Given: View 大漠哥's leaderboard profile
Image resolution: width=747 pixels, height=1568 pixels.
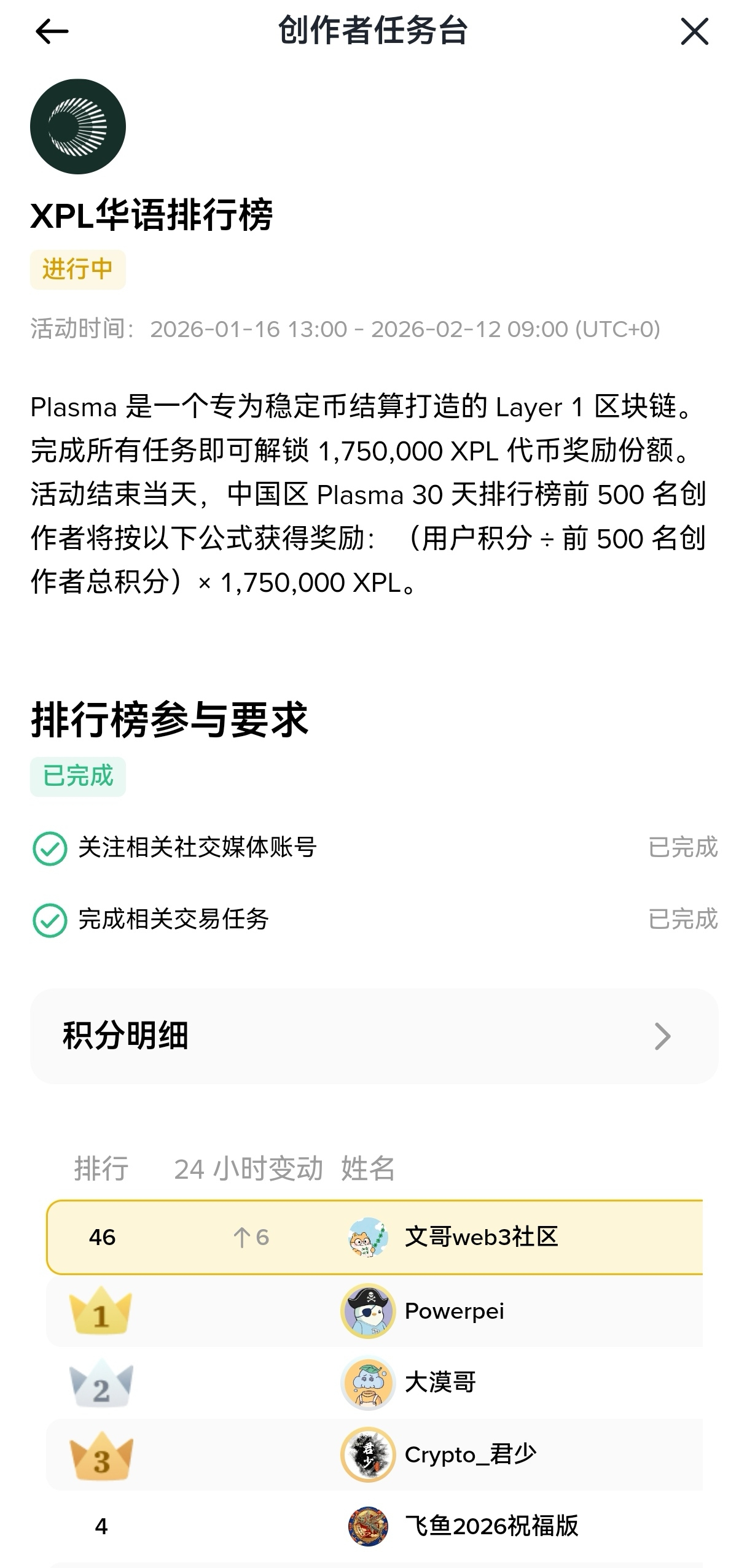Looking at the screenshot, I should click(x=440, y=1383).
